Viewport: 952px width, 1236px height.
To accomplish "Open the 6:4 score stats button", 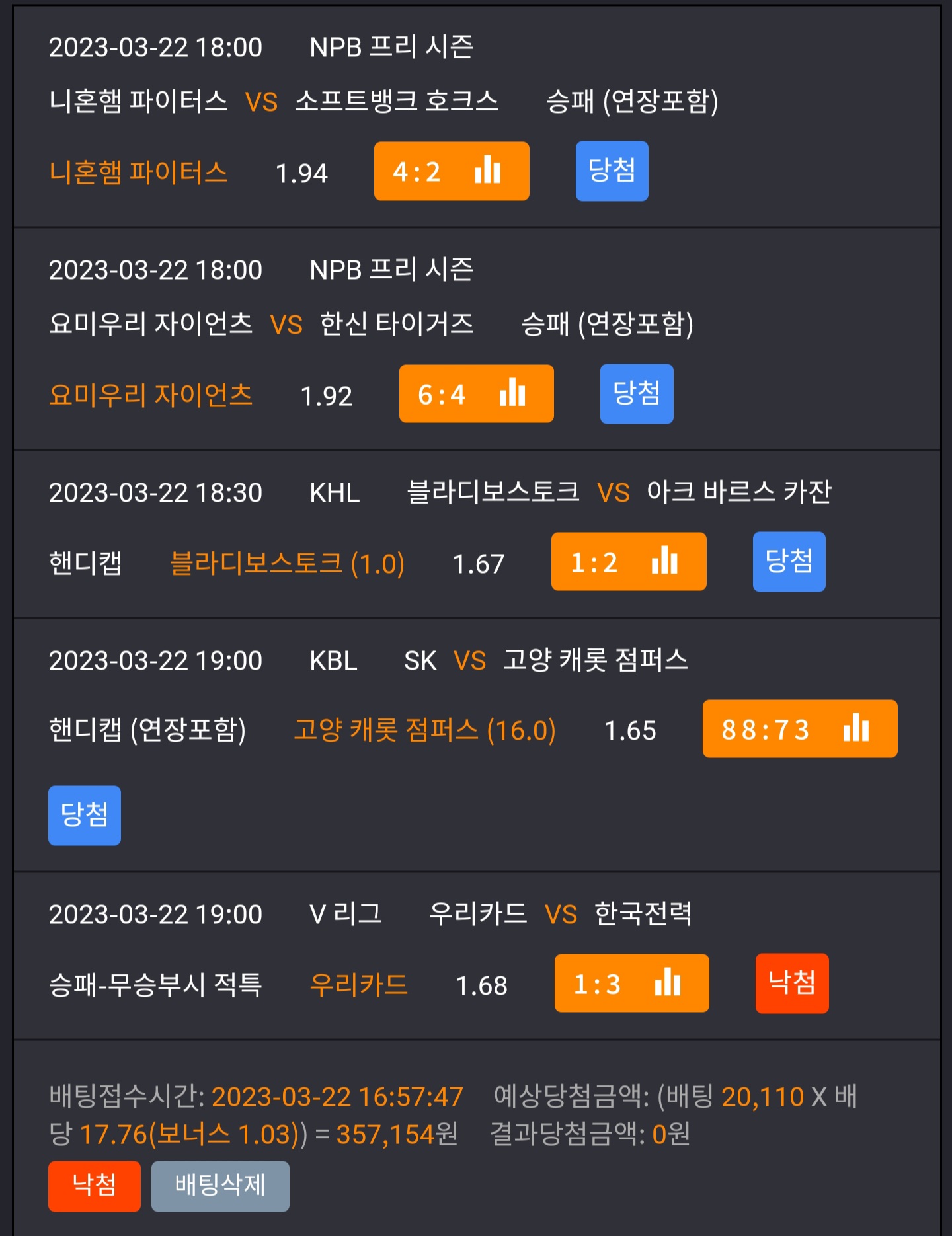I will [x=477, y=394].
